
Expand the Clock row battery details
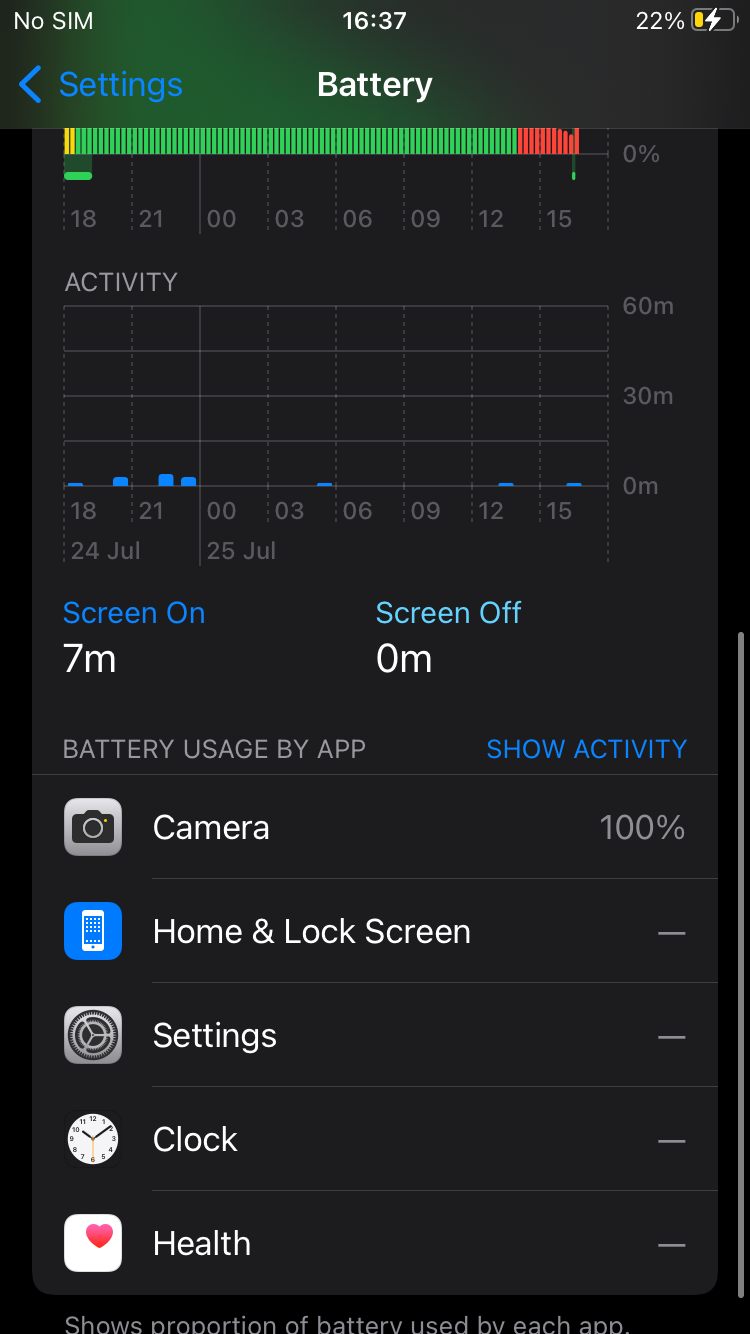click(400, 1139)
